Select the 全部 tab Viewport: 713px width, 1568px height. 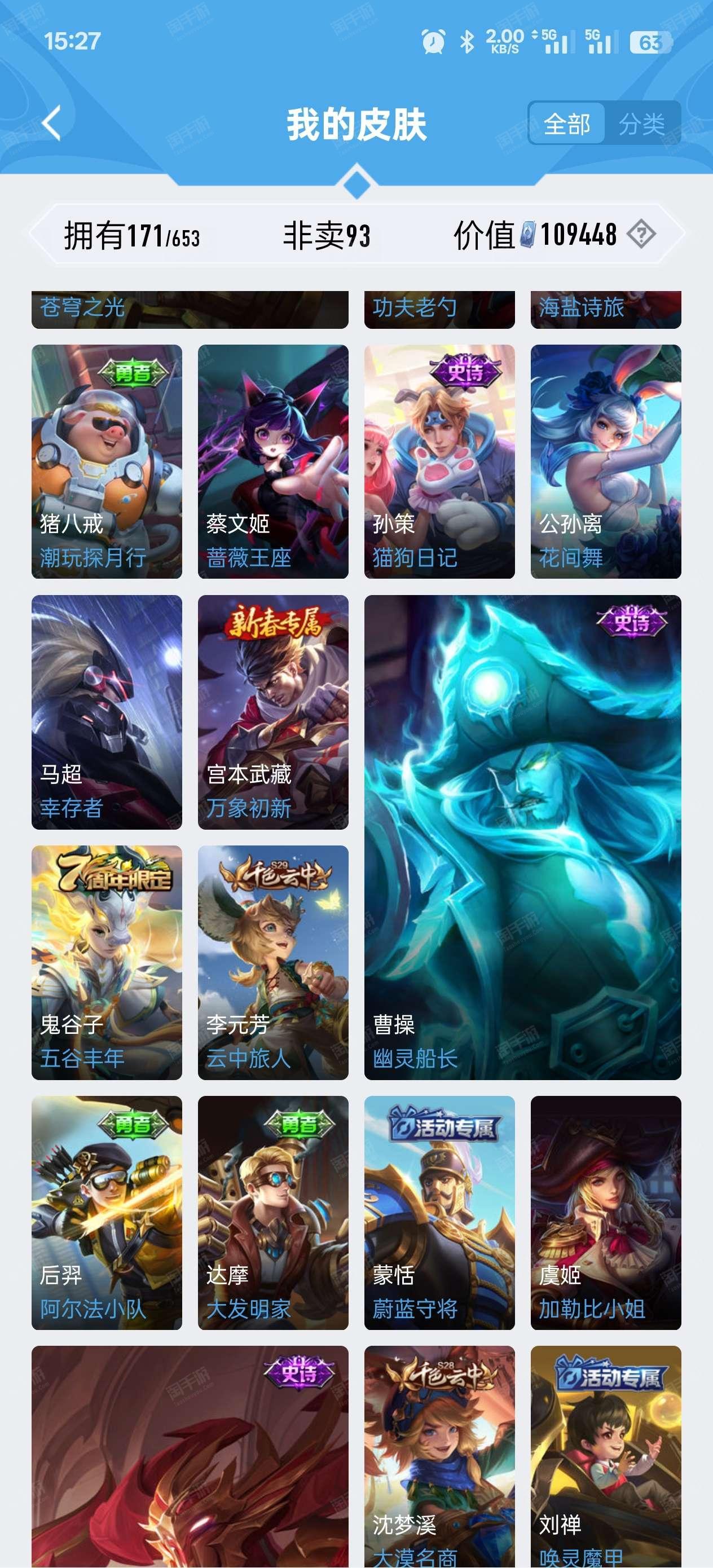pos(567,124)
